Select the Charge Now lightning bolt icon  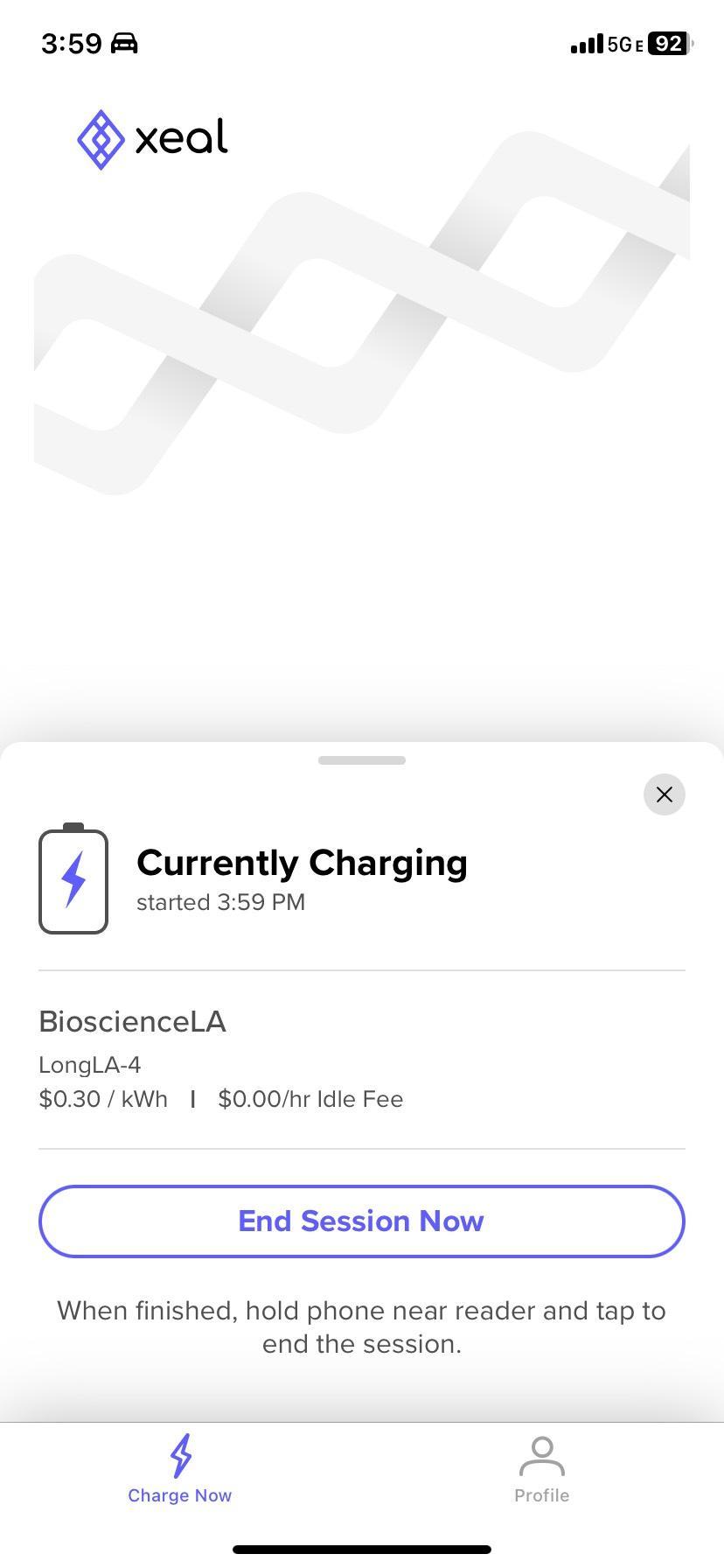click(x=180, y=1454)
